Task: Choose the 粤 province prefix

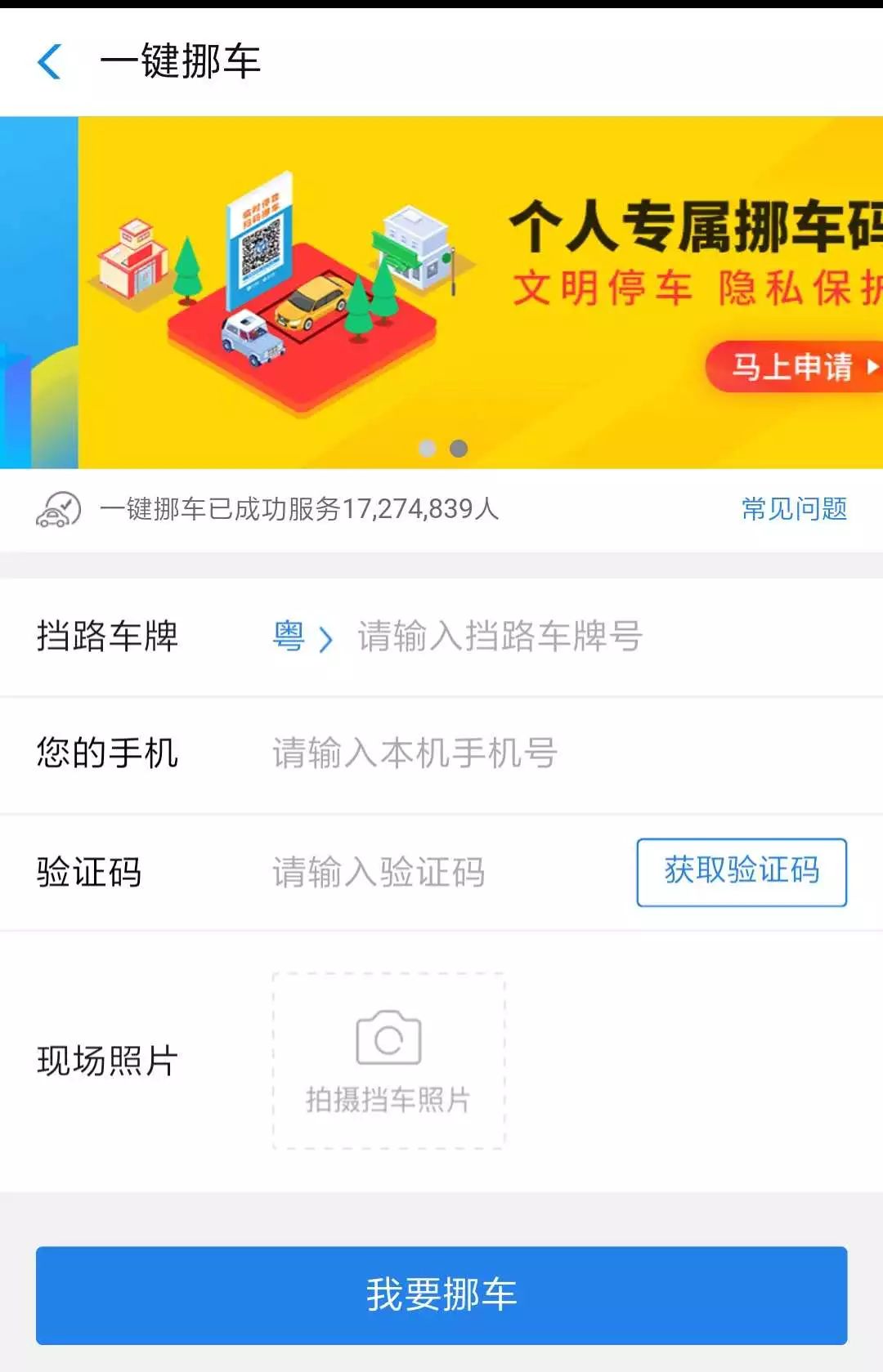Action: click(x=301, y=637)
